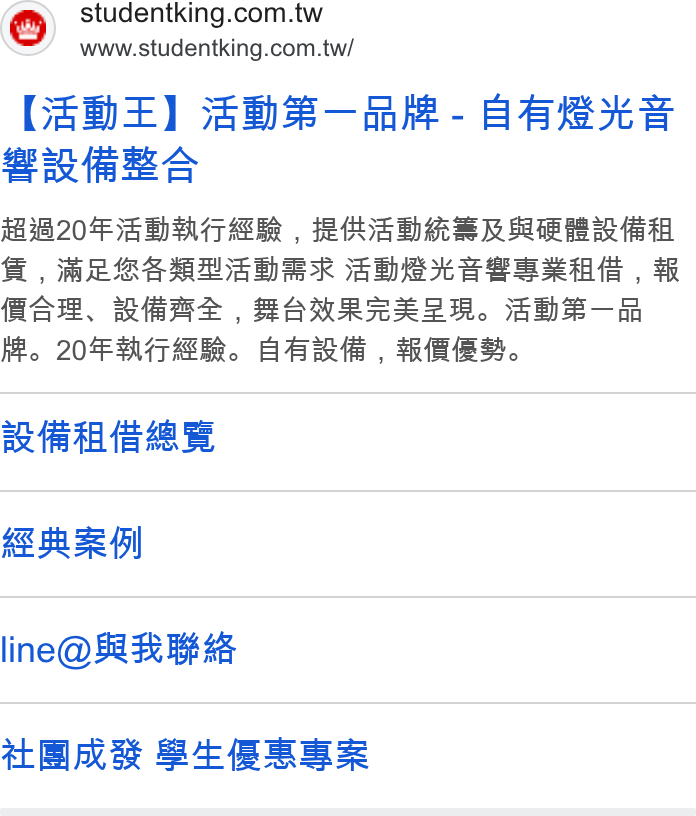Screen dimensions: 696x816
Task: Tap the line@與我聯絡 sitelink
Action: coord(119,649)
